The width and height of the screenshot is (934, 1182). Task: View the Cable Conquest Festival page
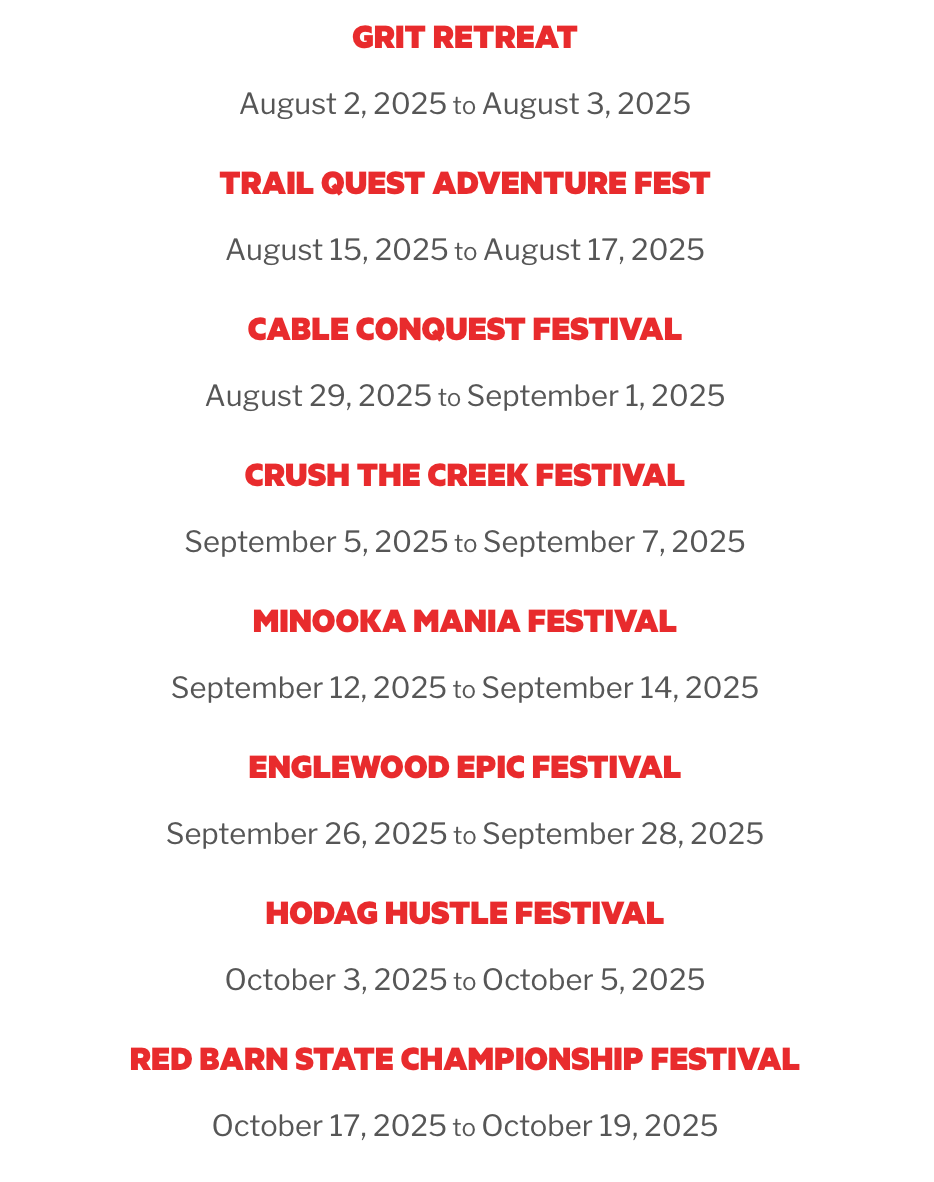click(465, 330)
